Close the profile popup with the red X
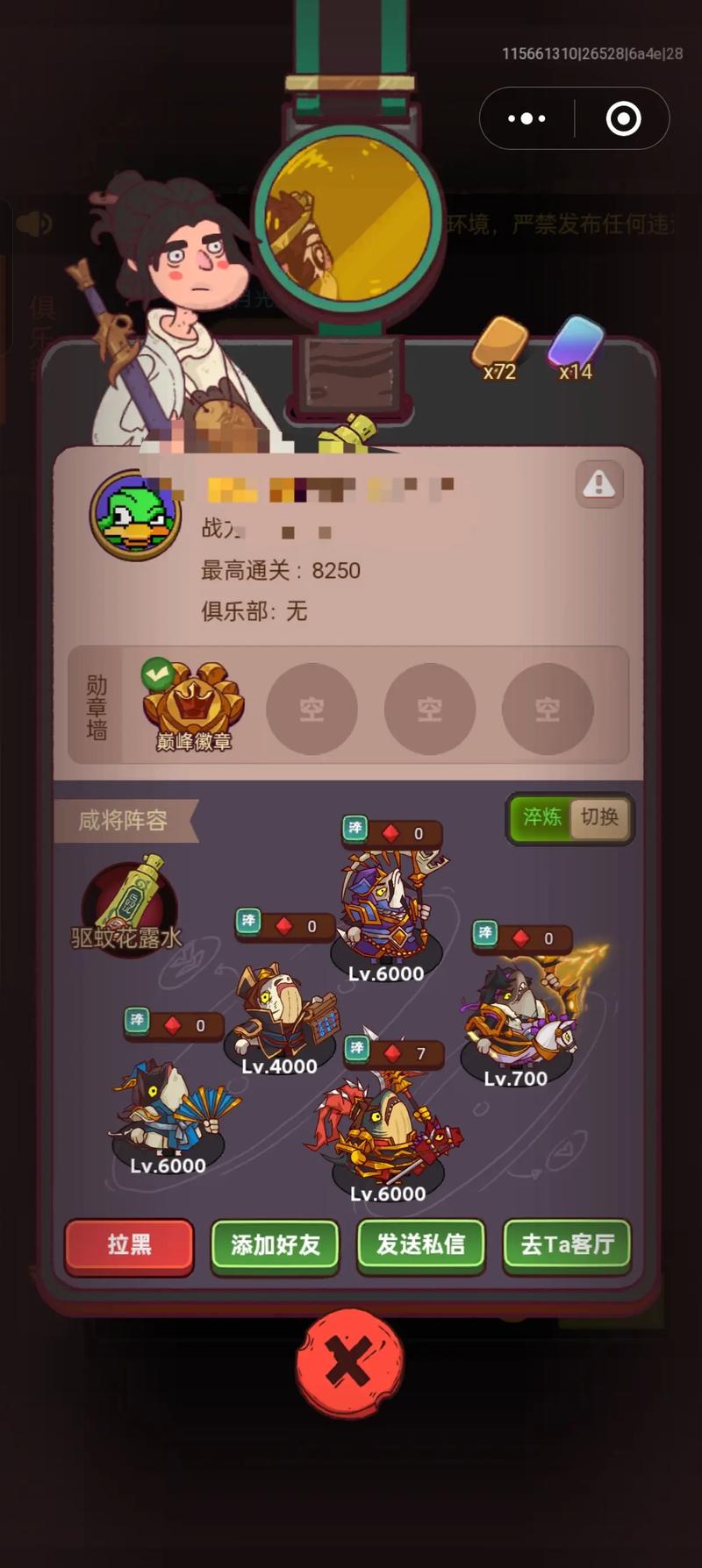The height and width of the screenshot is (1568, 702). pyautogui.click(x=350, y=1362)
